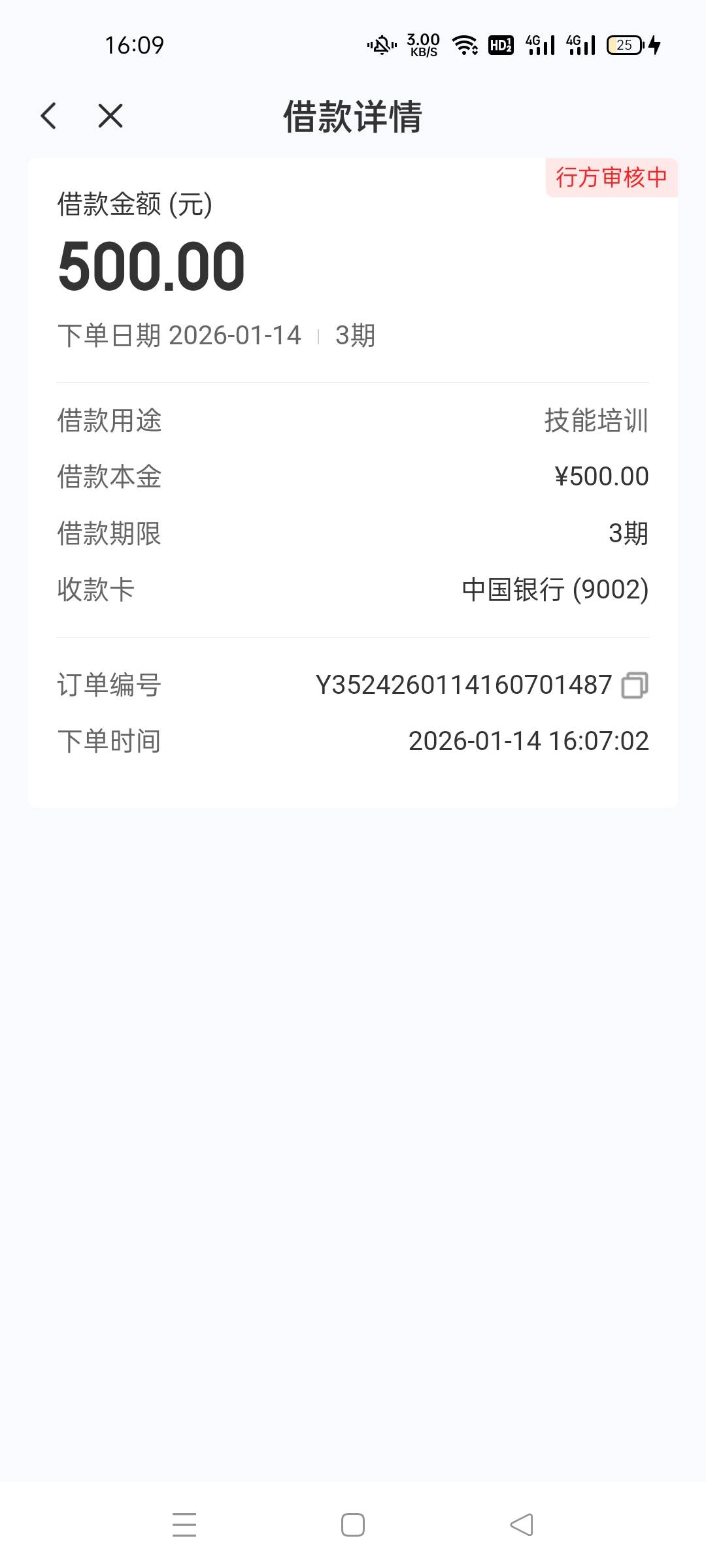The width and height of the screenshot is (706, 1568).
Task: Go to the home screen
Action: pos(353,1525)
